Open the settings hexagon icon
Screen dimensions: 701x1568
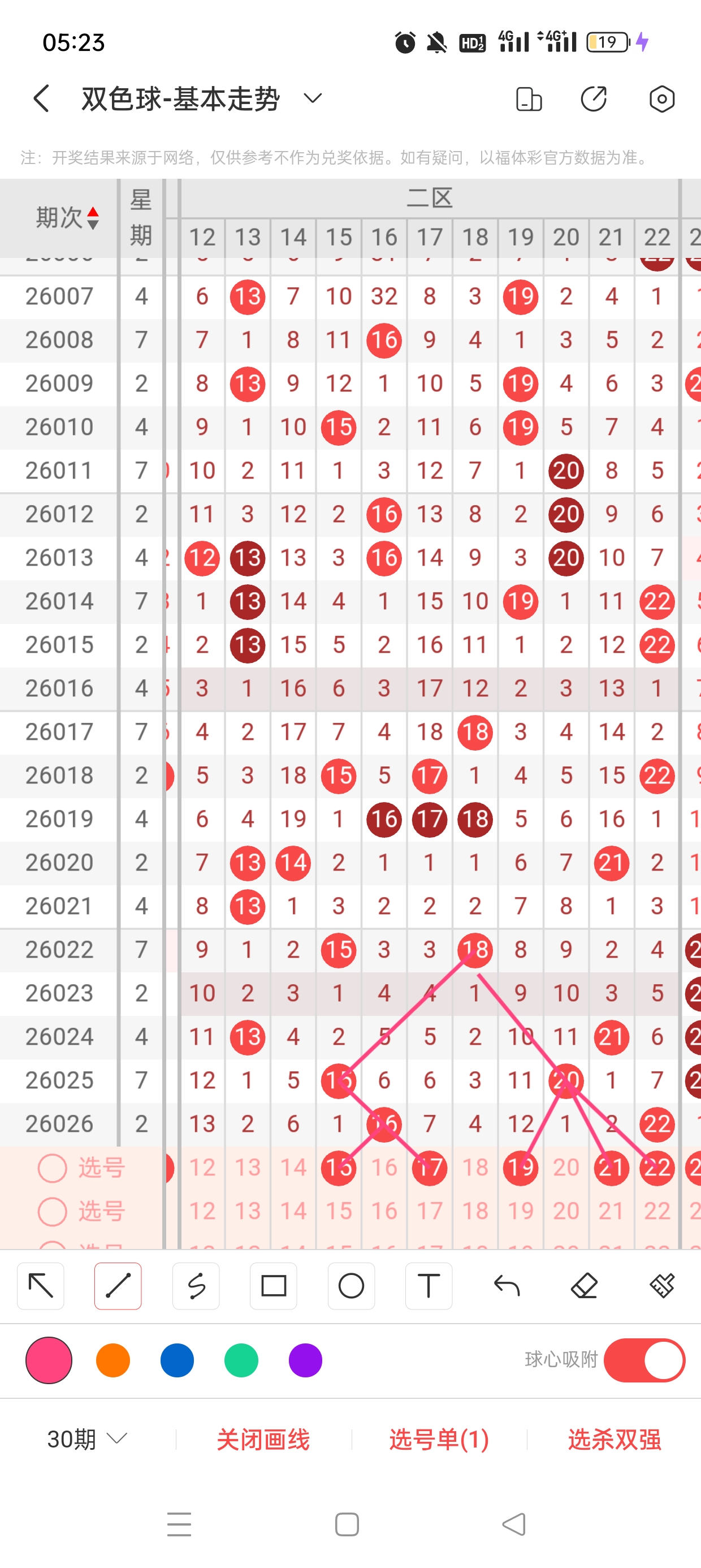pos(661,98)
